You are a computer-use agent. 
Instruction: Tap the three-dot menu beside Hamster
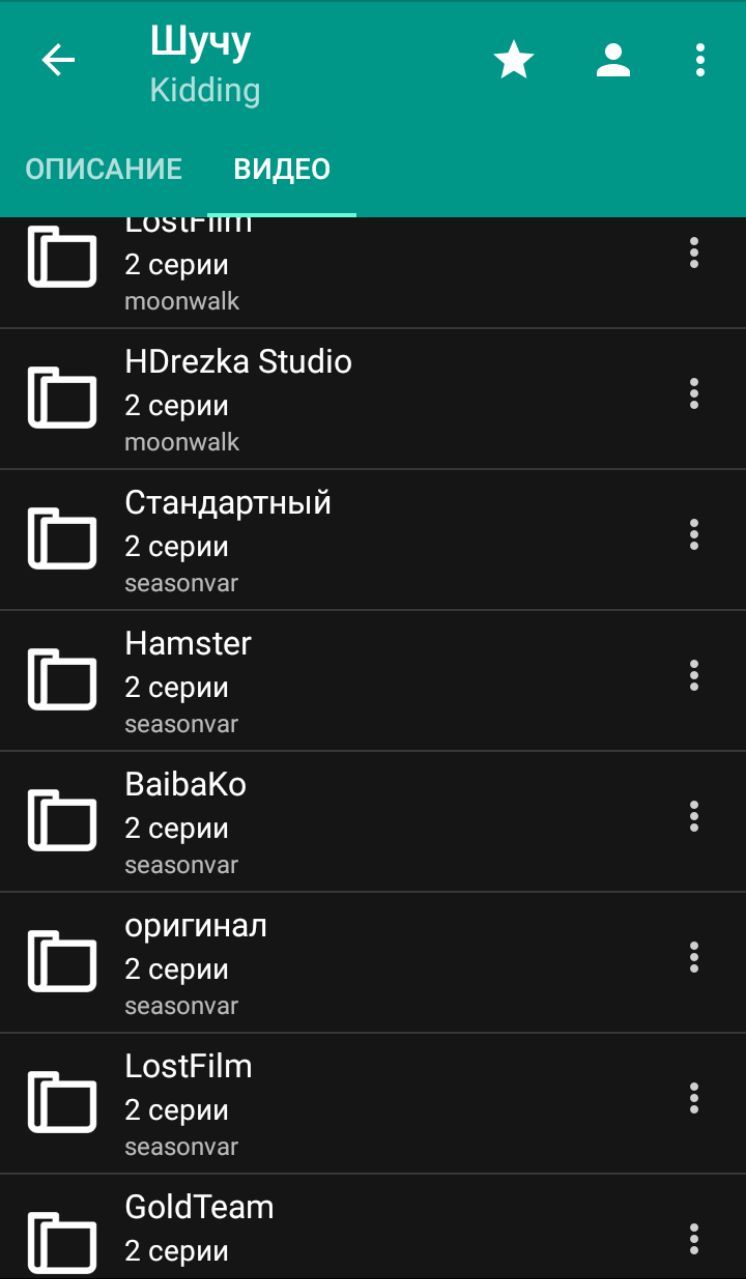coord(694,676)
